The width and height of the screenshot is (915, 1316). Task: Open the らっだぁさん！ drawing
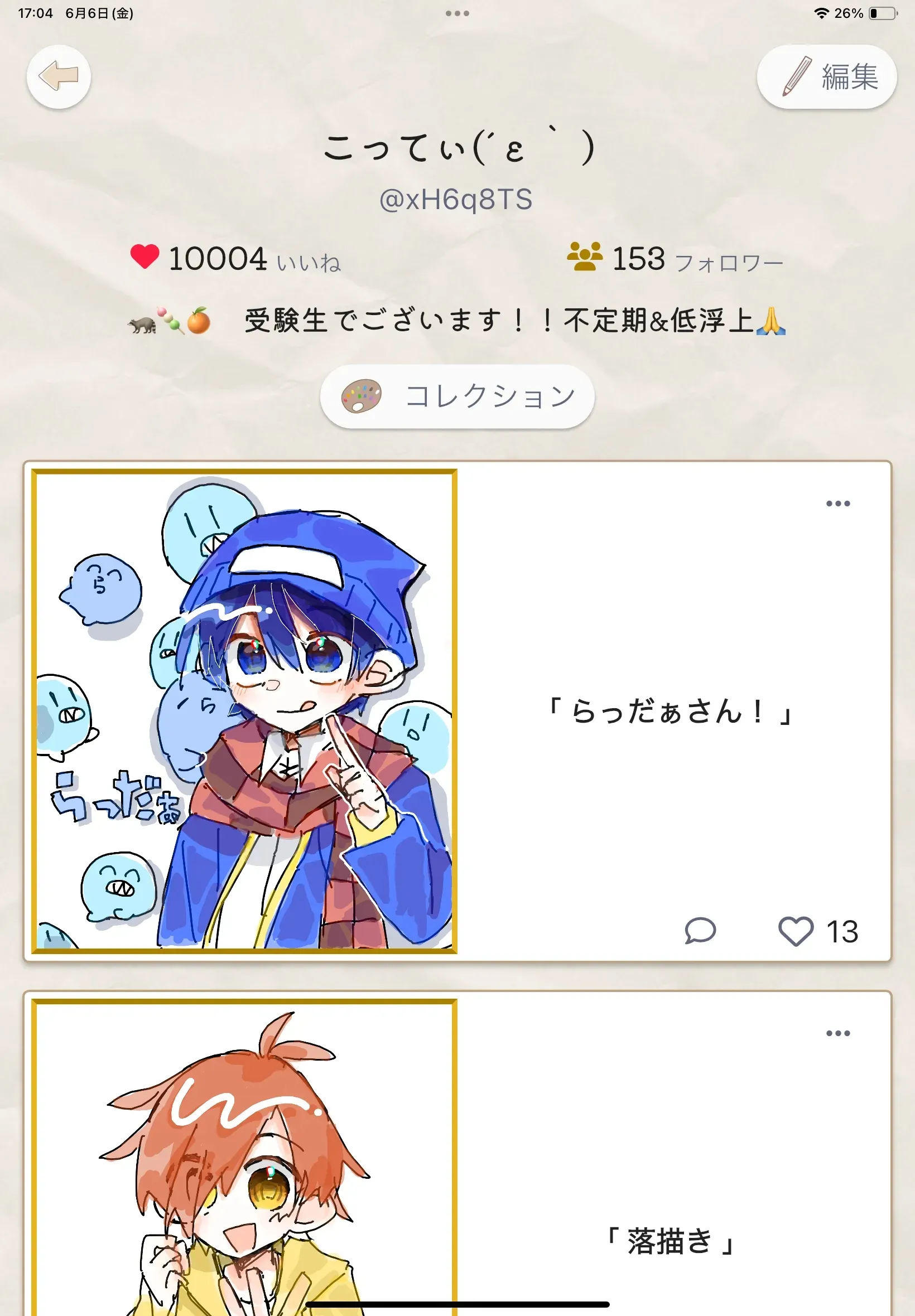(x=244, y=711)
